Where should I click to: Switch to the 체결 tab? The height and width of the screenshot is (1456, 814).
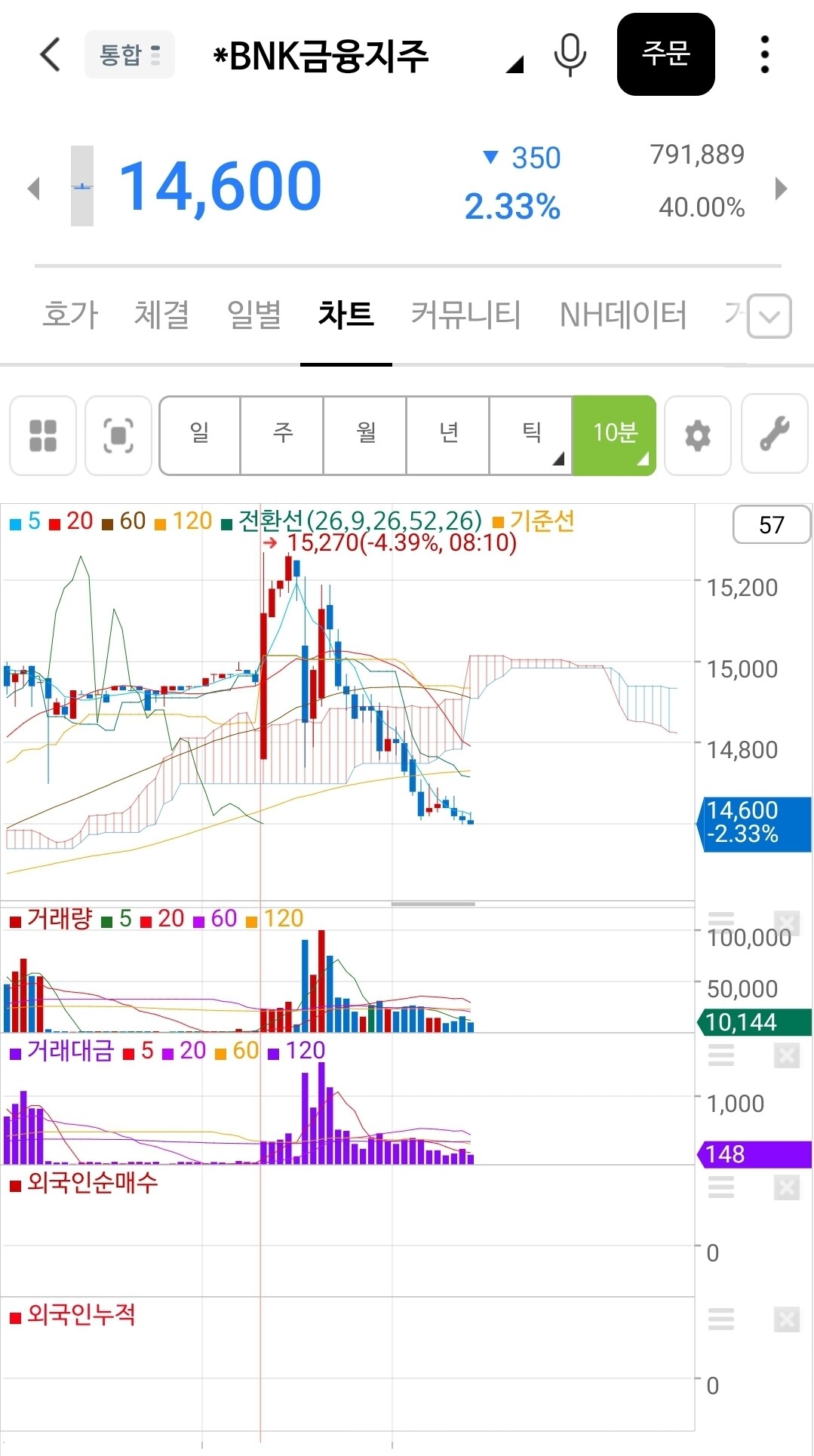[161, 315]
